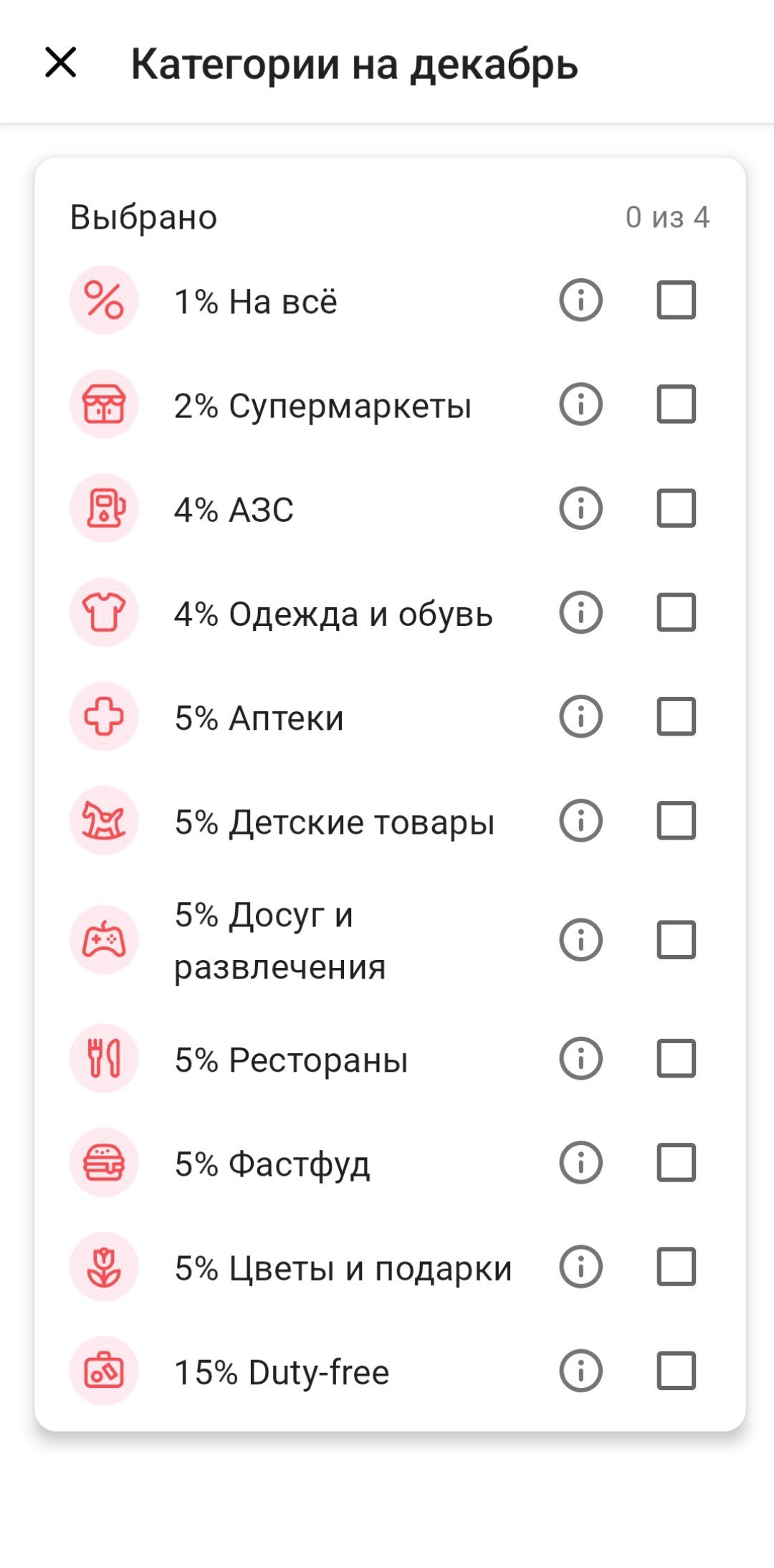Check 5% Досуг и развлечения category
The height and width of the screenshot is (1568, 774).
676,940
